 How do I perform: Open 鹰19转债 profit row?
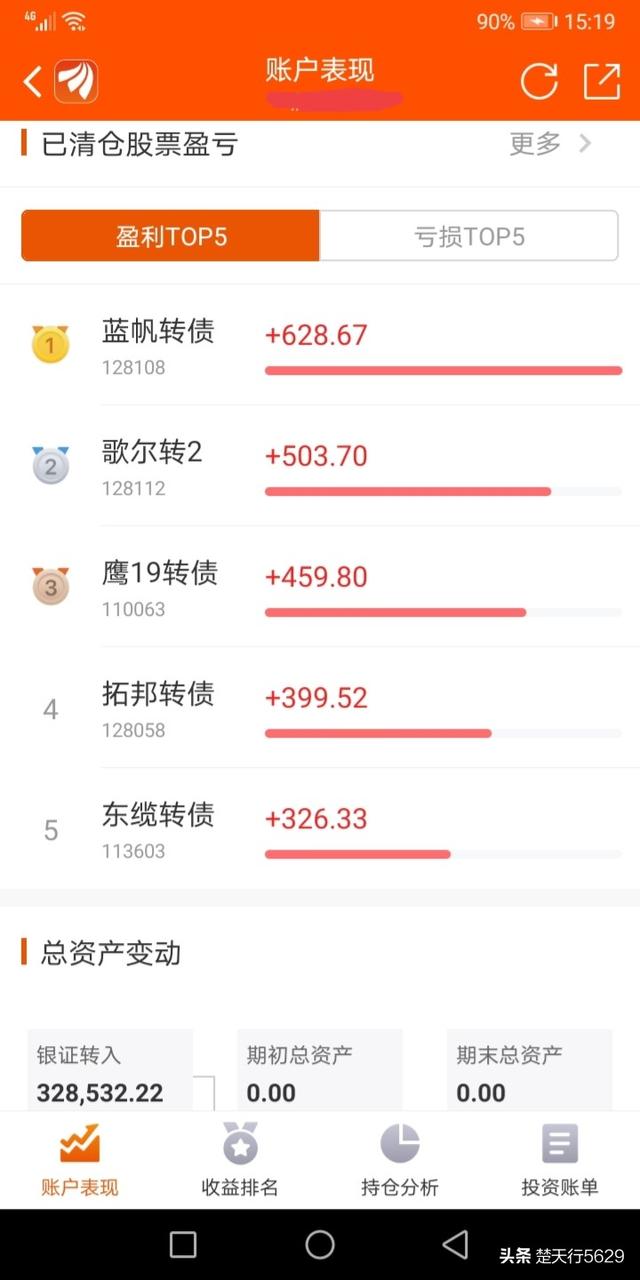320,587
